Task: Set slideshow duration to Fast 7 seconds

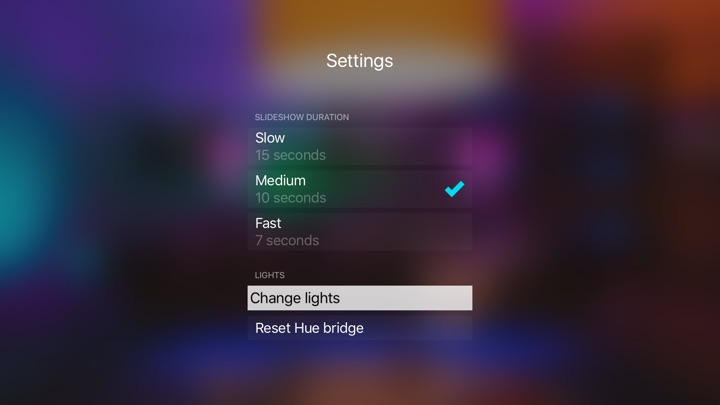Action: coord(359,232)
